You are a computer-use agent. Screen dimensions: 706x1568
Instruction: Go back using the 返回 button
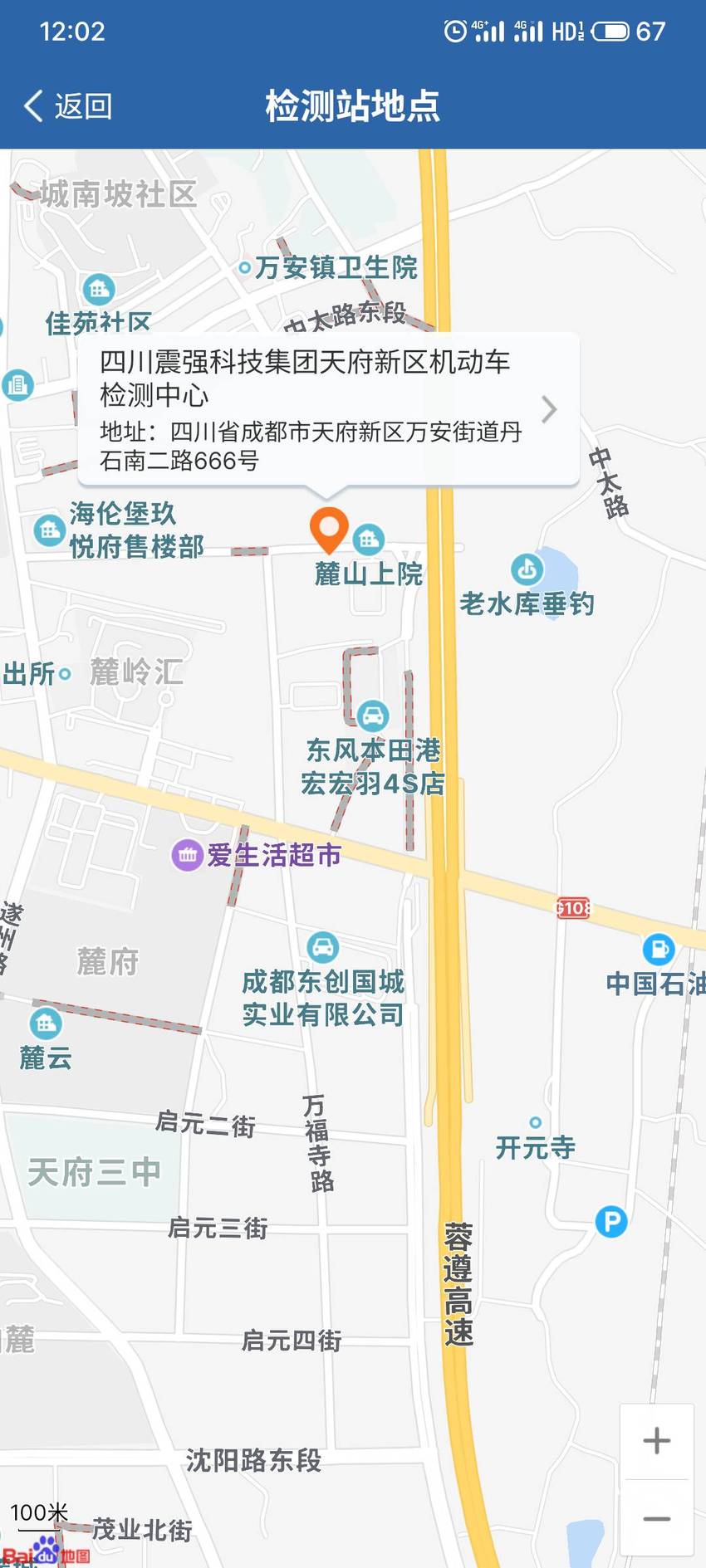(68, 106)
